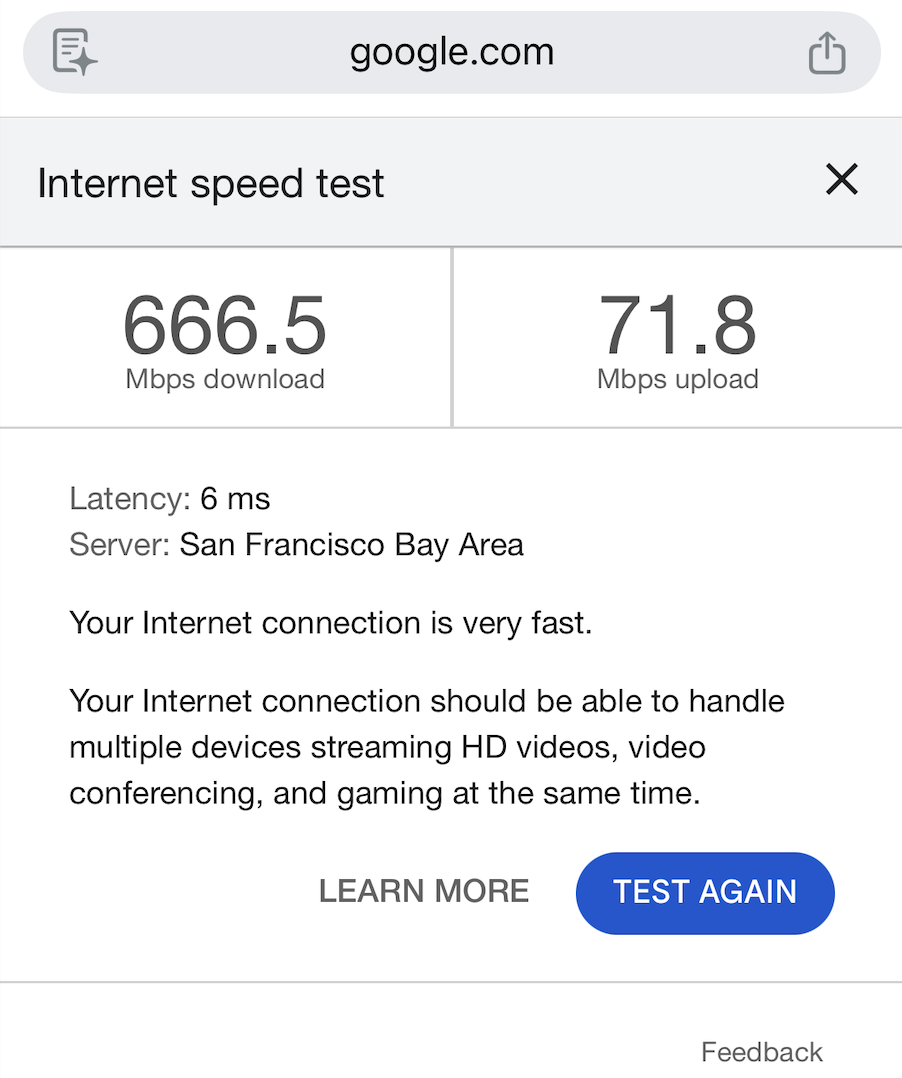Screen dimensions: 902x1078
Task: Close the Internet speed test card
Action: [x=841, y=180]
